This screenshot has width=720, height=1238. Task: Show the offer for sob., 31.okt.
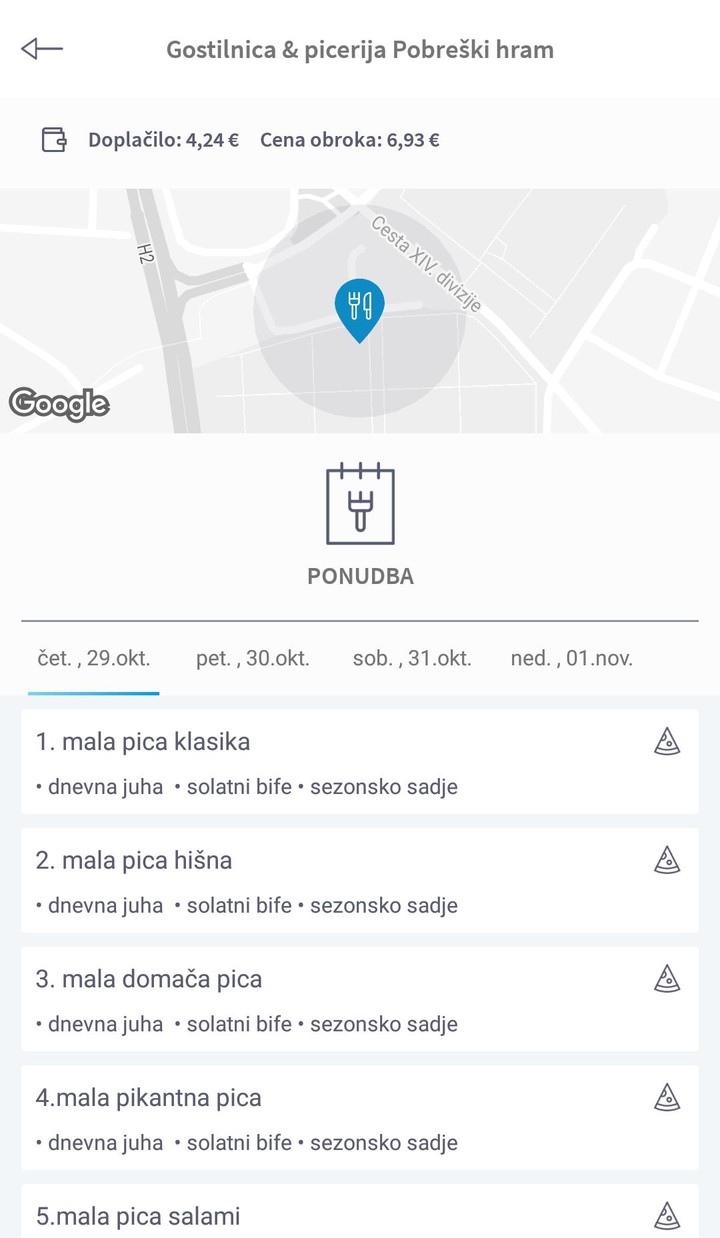point(412,658)
